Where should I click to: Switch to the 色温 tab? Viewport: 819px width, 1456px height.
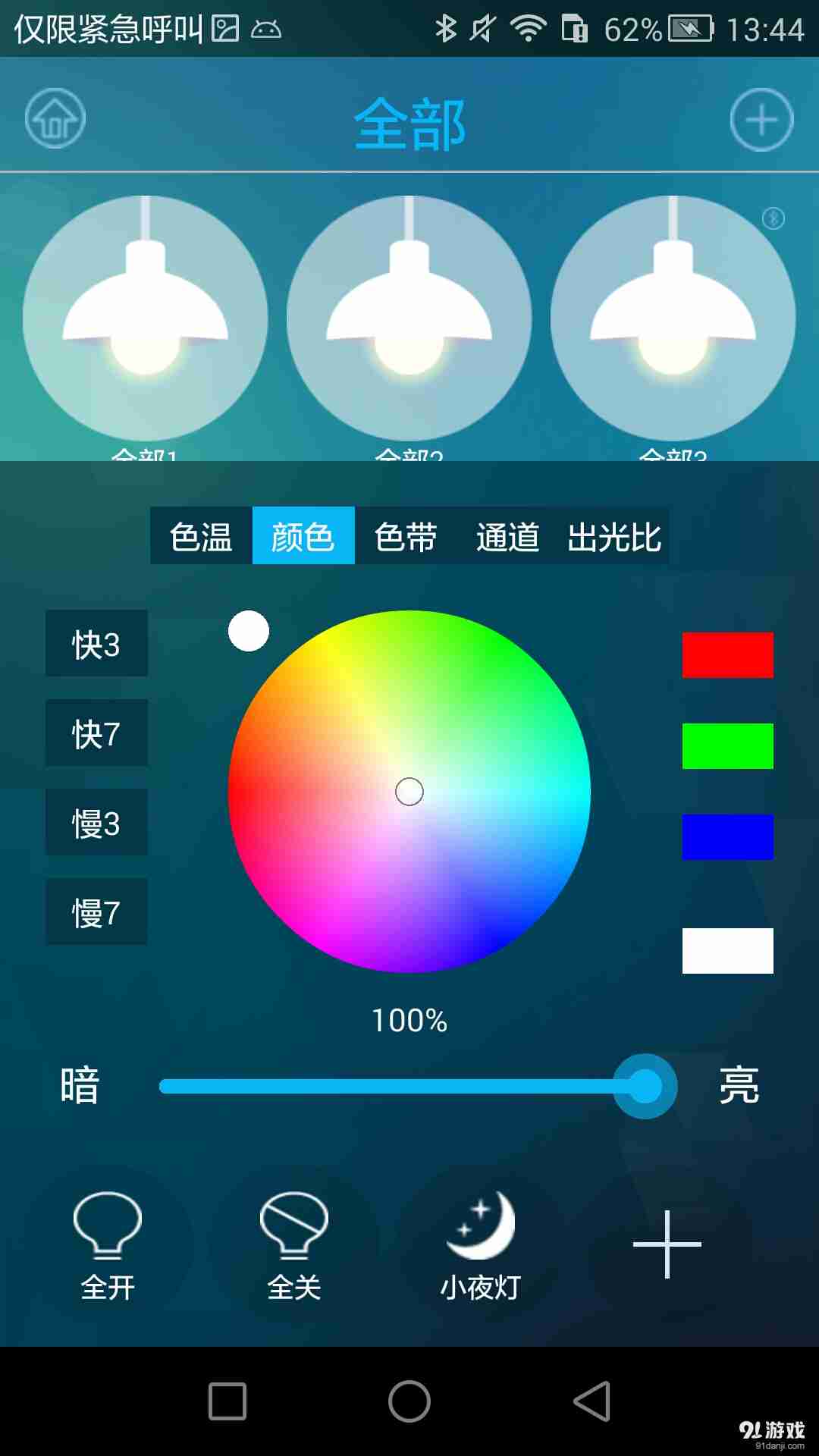point(201,536)
